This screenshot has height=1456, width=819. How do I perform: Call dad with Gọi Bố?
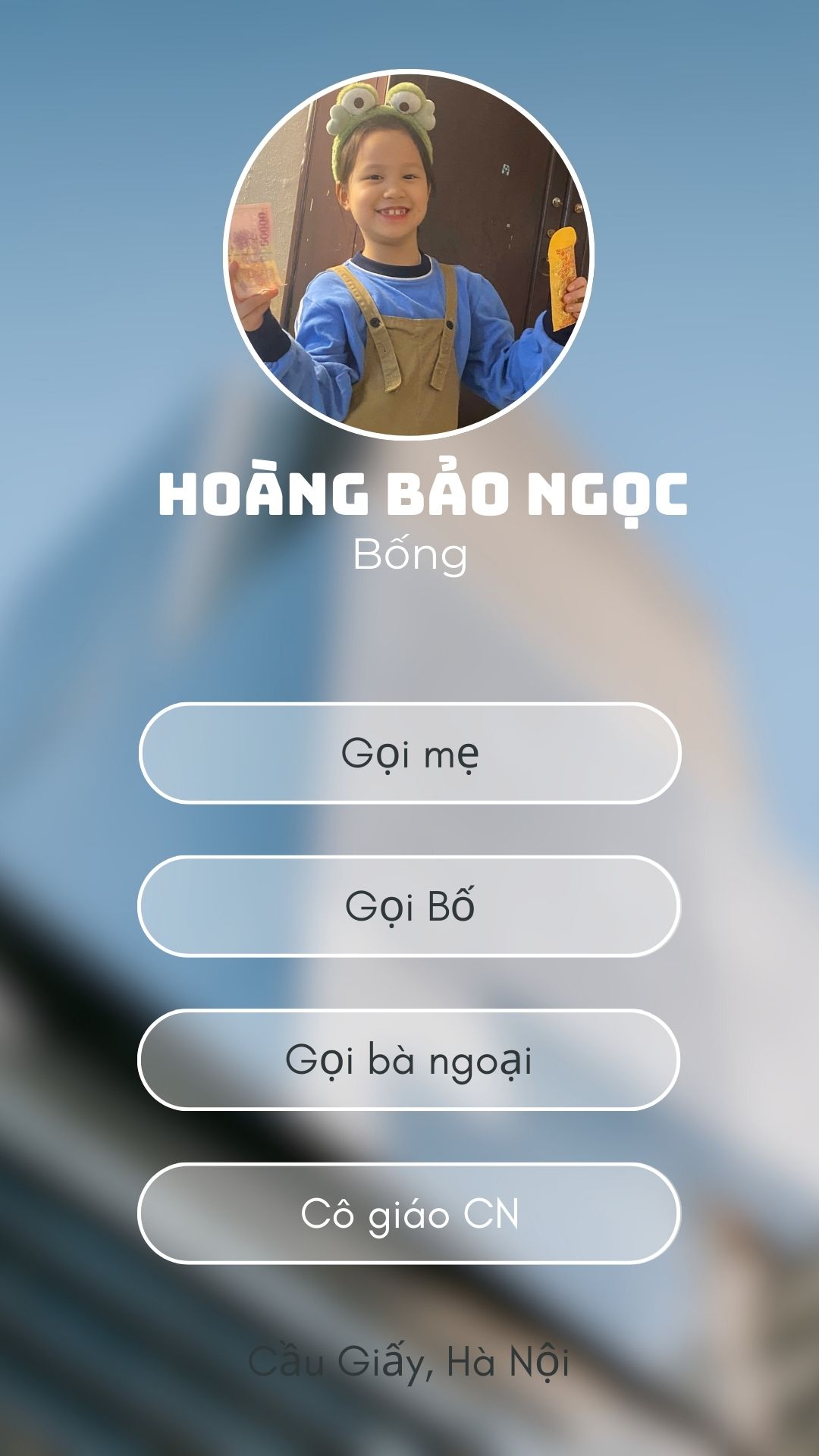[x=409, y=906]
